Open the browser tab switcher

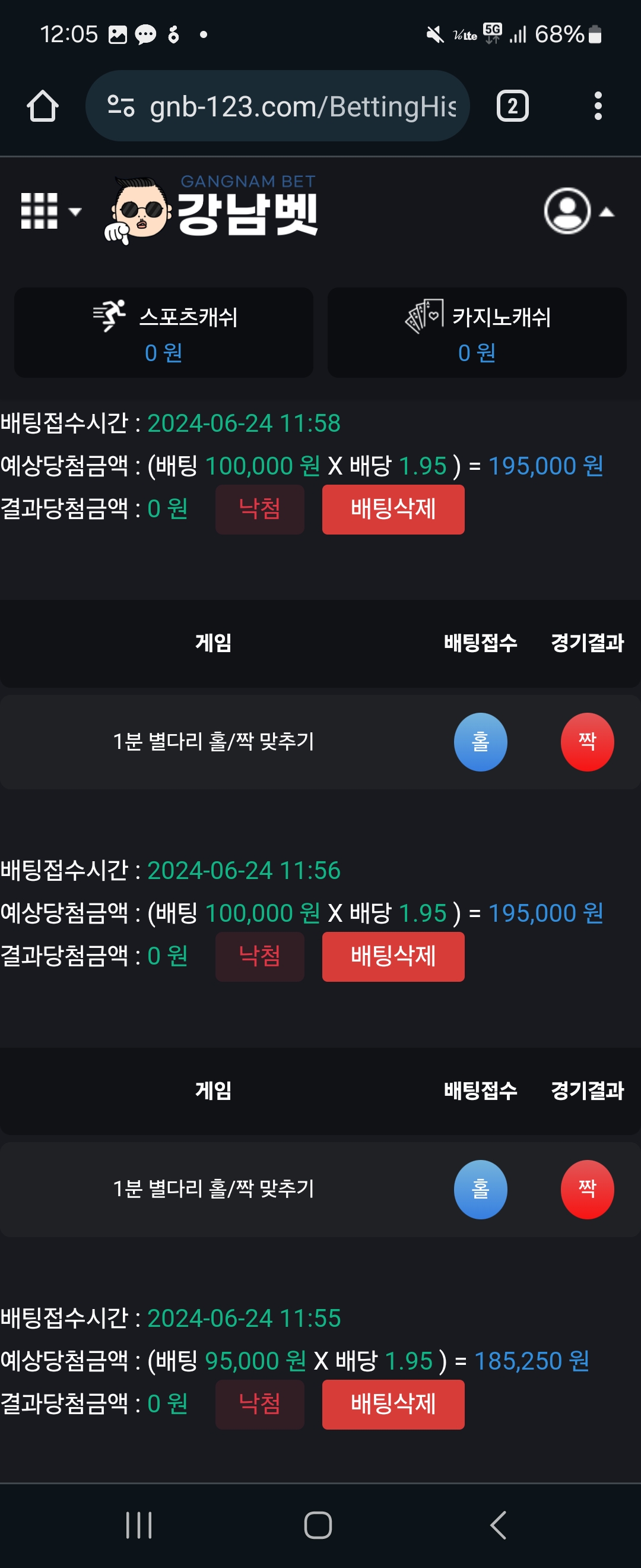[x=512, y=106]
